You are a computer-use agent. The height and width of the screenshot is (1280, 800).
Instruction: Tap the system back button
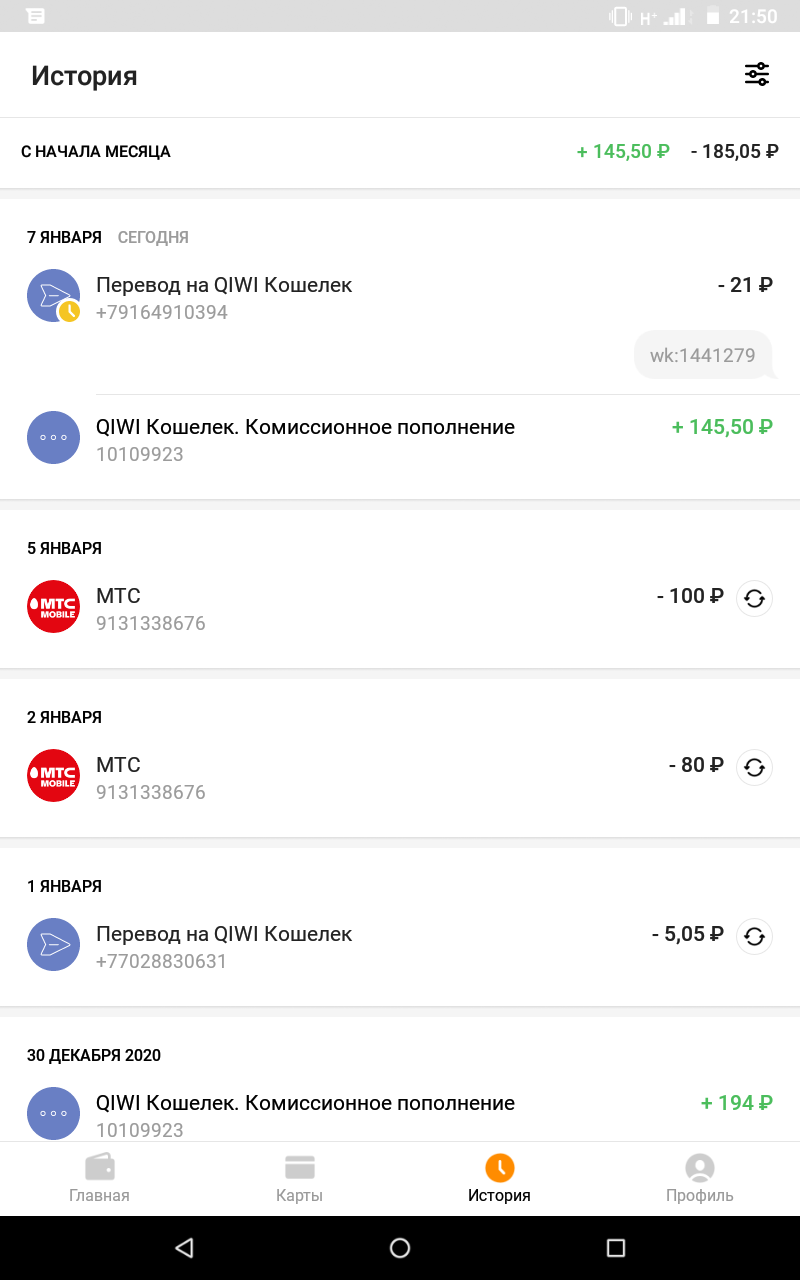pos(184,1247)
